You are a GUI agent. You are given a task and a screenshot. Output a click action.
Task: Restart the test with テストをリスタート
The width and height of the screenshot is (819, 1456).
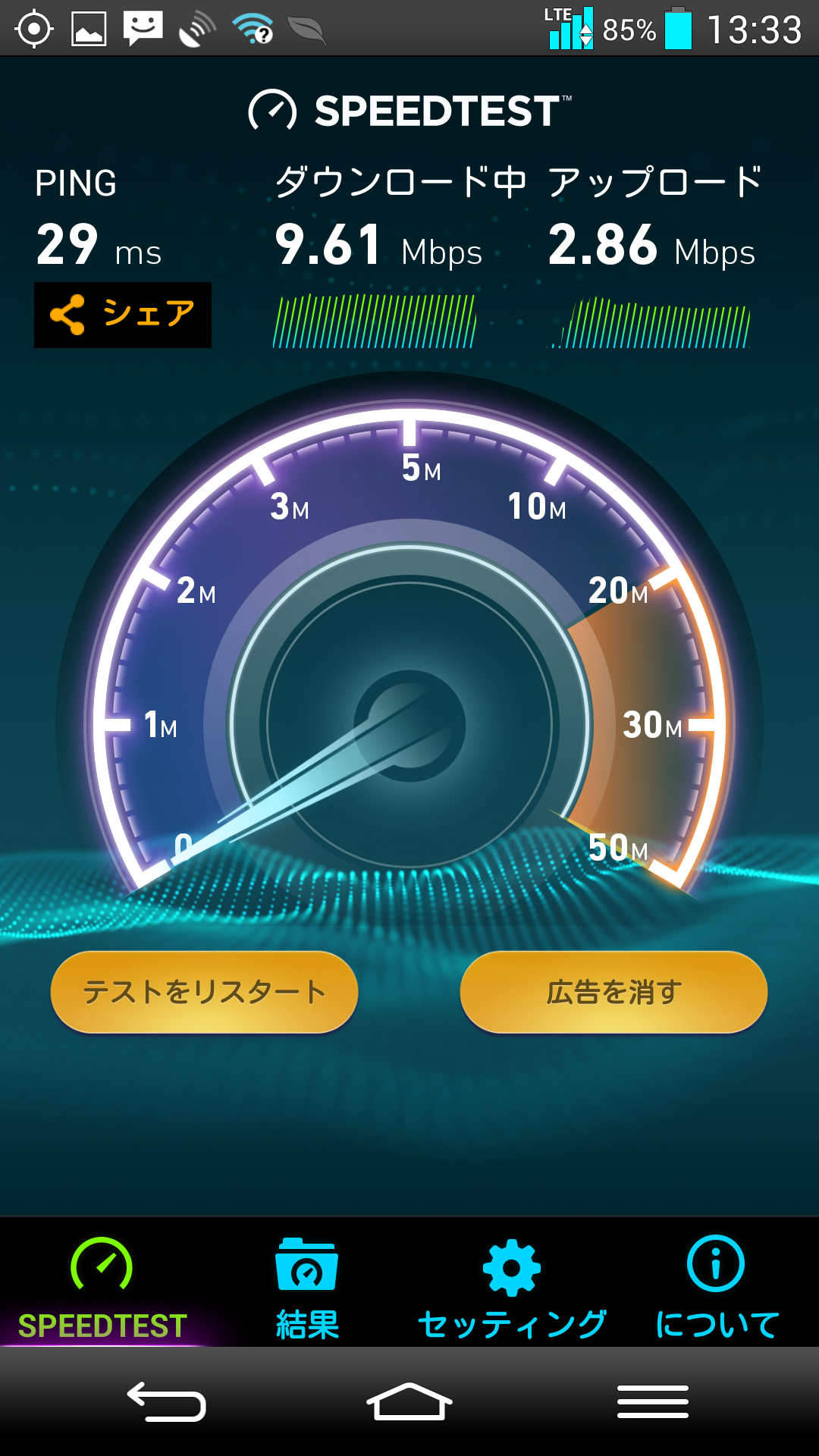[x=204, y=992]
